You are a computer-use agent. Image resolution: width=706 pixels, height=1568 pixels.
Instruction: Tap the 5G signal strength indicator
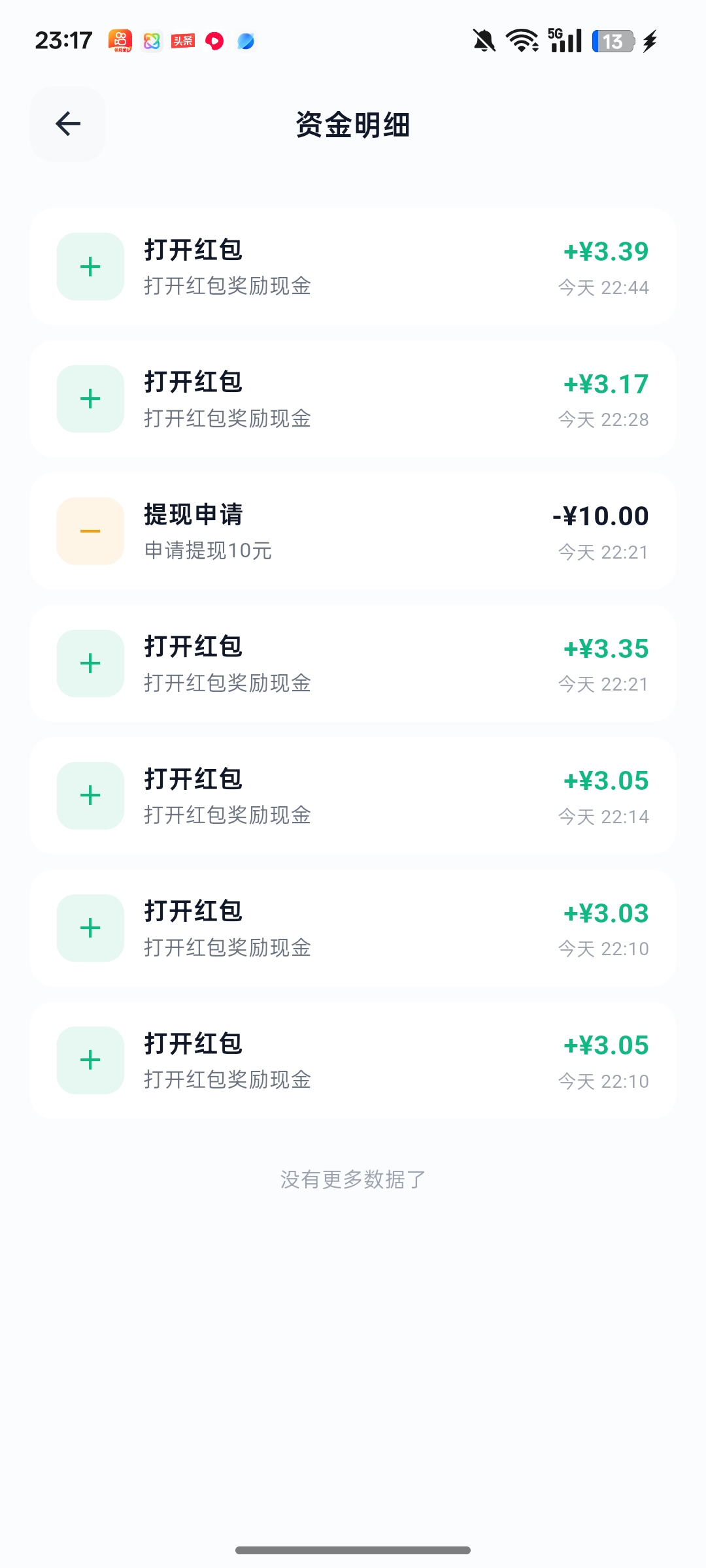pos(563,41)
